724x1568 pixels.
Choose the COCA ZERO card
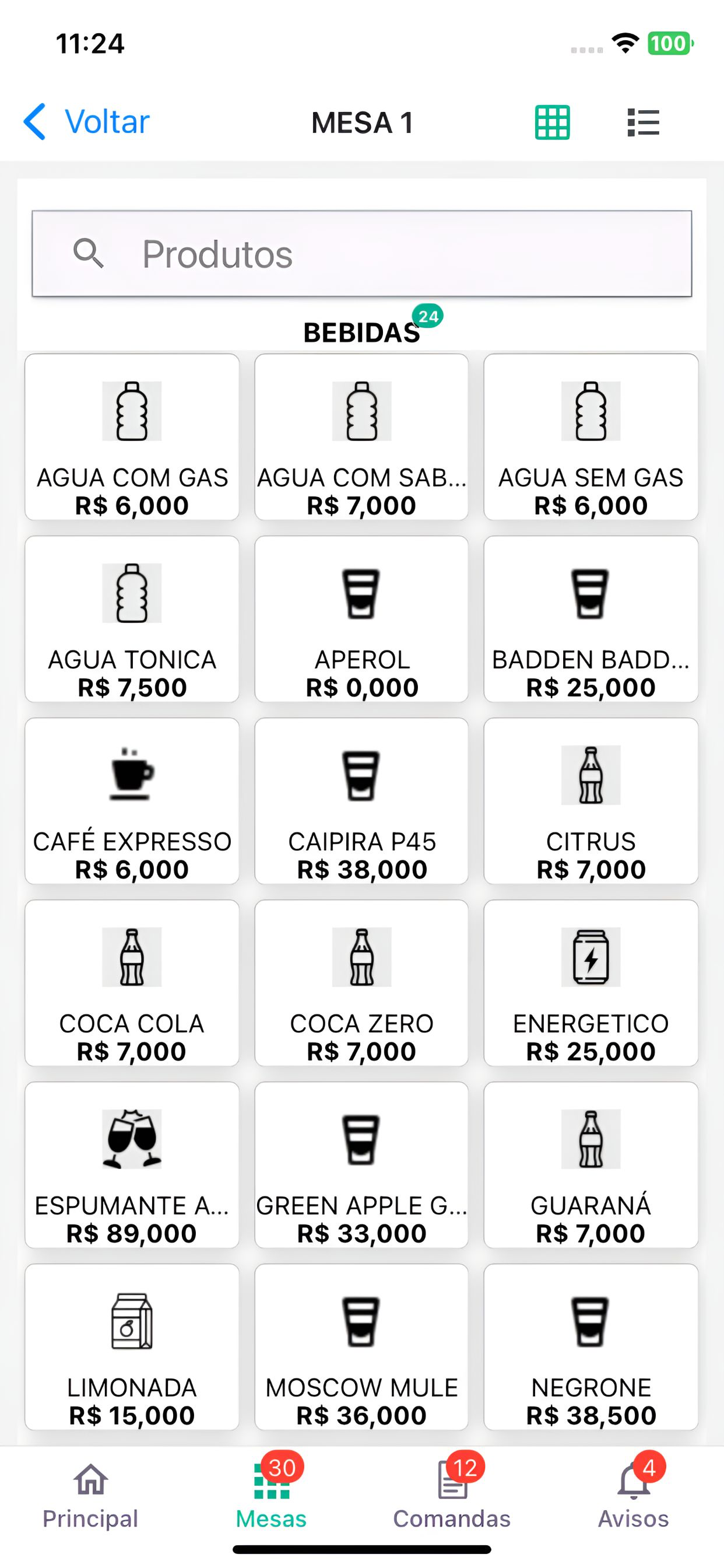pos(361,983)
